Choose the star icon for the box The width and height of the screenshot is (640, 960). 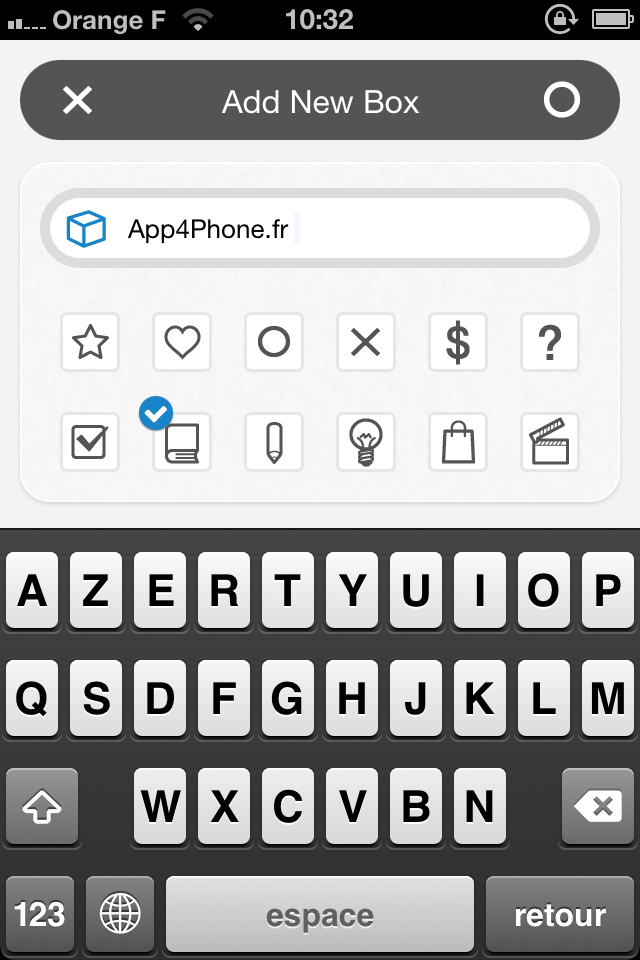pyautogui.click(x=90, y=342)
